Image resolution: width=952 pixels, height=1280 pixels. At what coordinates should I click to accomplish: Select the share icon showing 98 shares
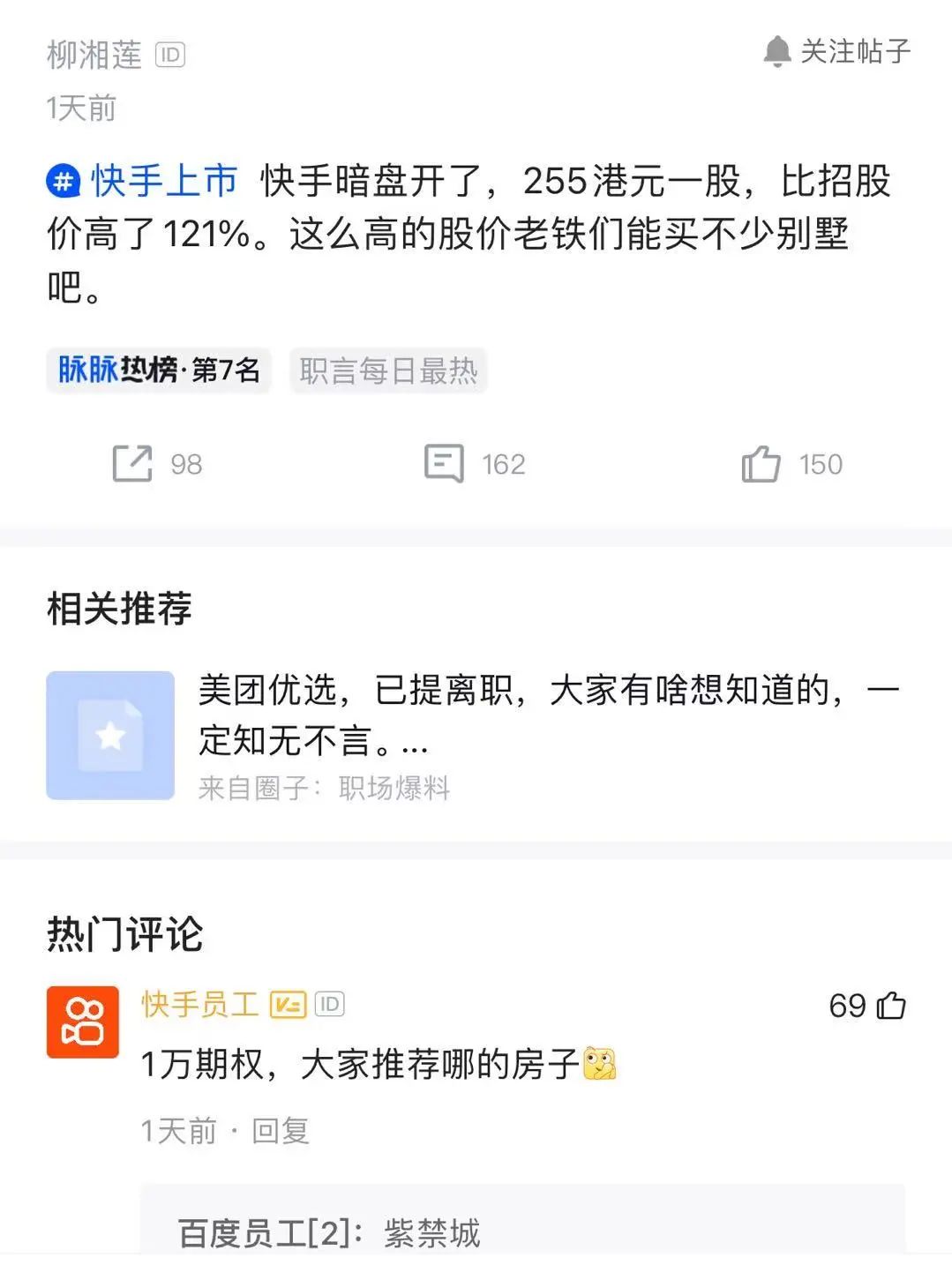[134, 462]
